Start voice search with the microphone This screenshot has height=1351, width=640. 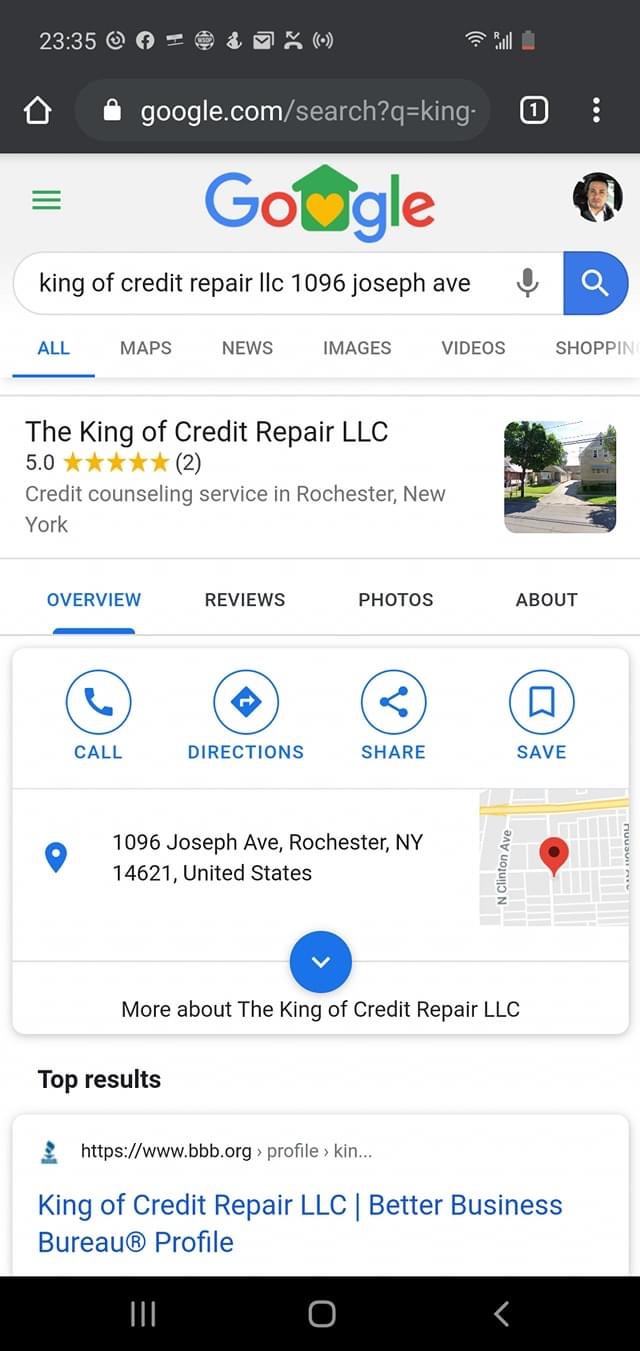[527, 284]
